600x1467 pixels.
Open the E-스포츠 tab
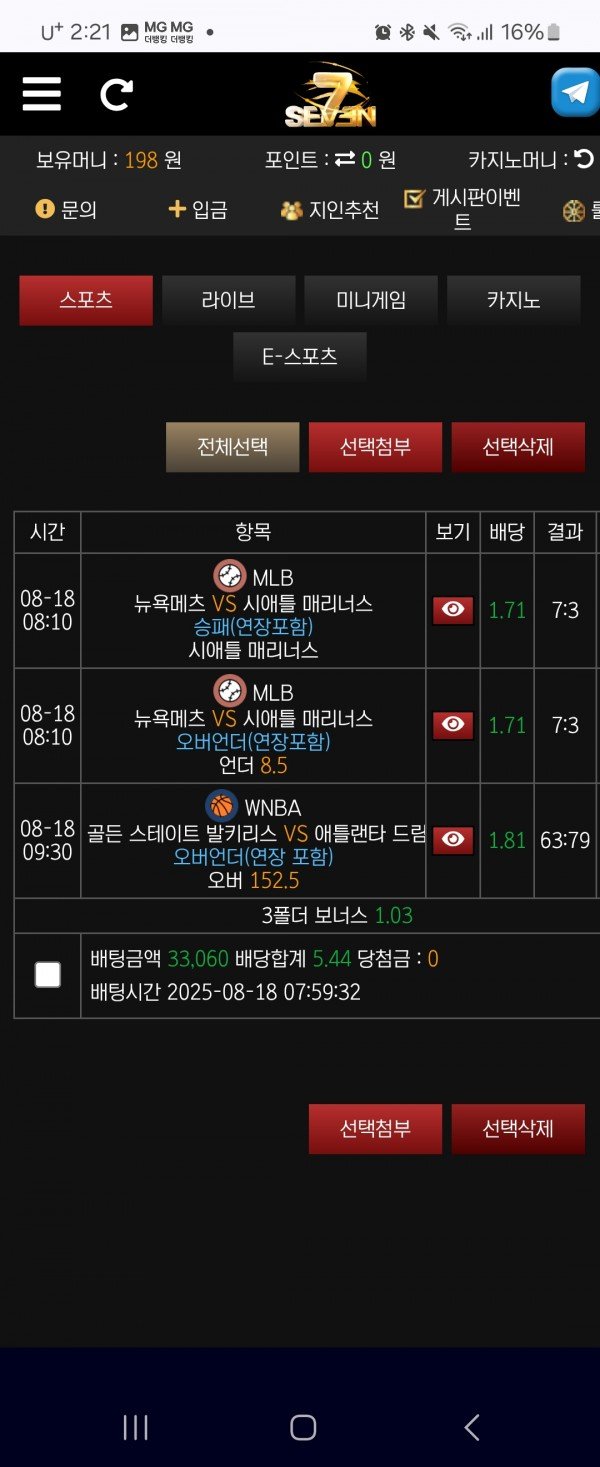click(299, 356)
